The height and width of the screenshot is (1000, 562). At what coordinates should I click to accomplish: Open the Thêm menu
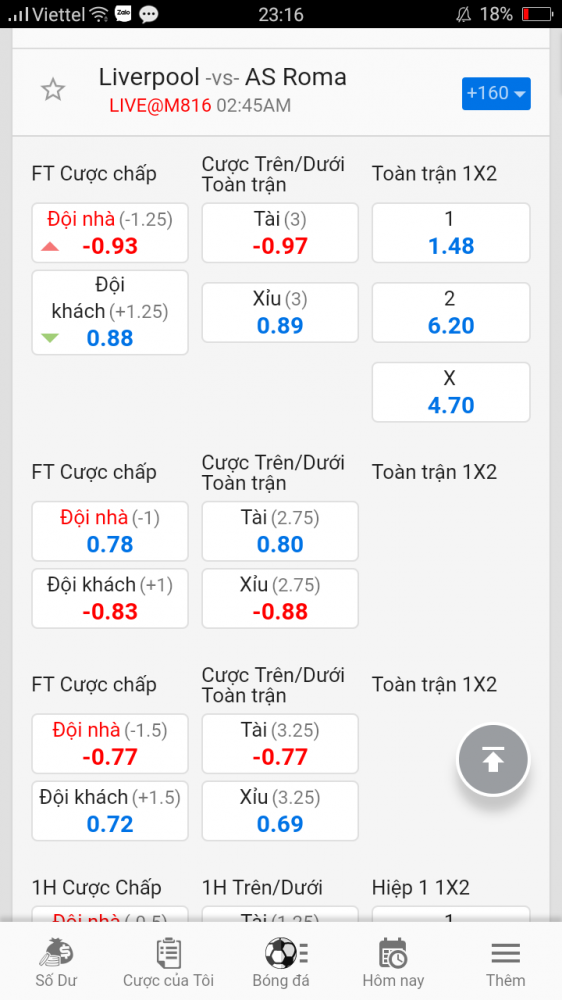coord(505,961)
